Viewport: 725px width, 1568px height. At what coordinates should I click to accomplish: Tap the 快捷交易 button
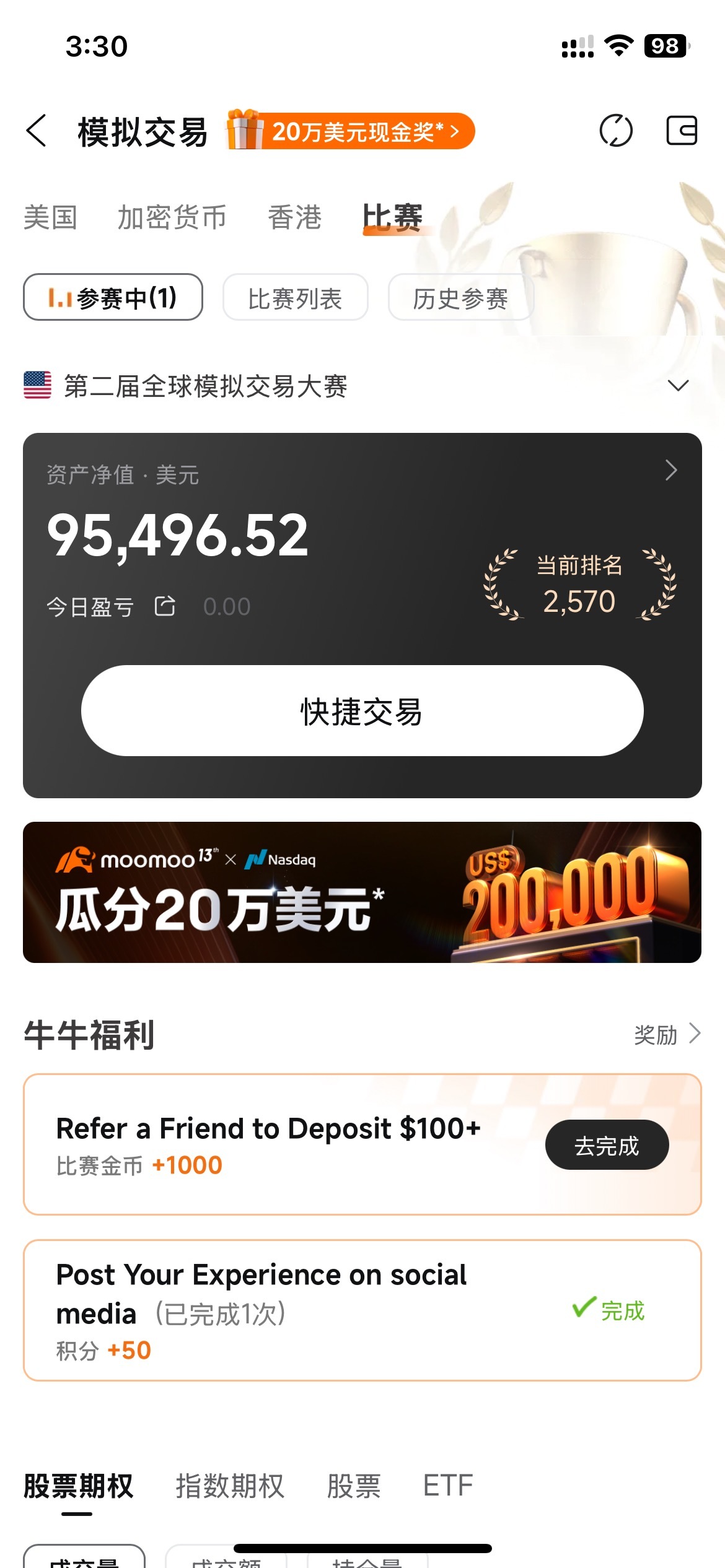(x=362, y=711)
